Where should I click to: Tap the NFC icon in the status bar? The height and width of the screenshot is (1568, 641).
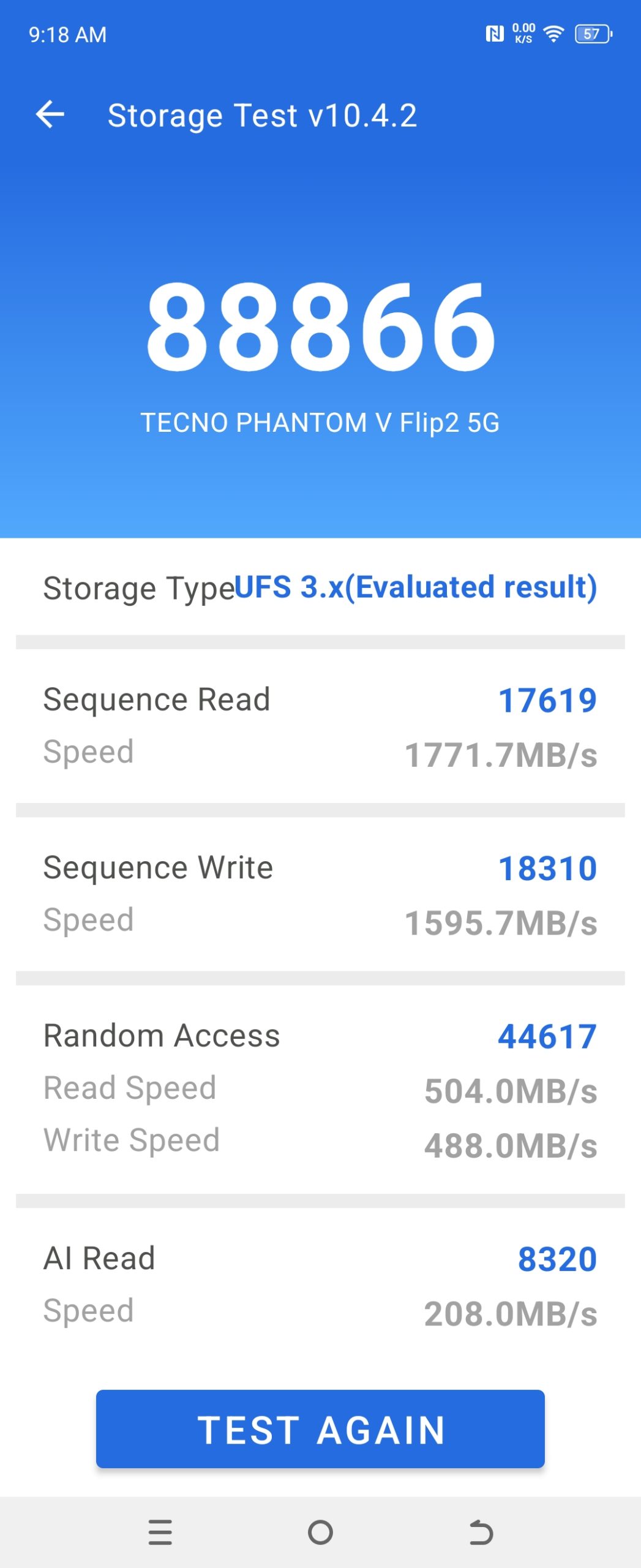(495, 35)
